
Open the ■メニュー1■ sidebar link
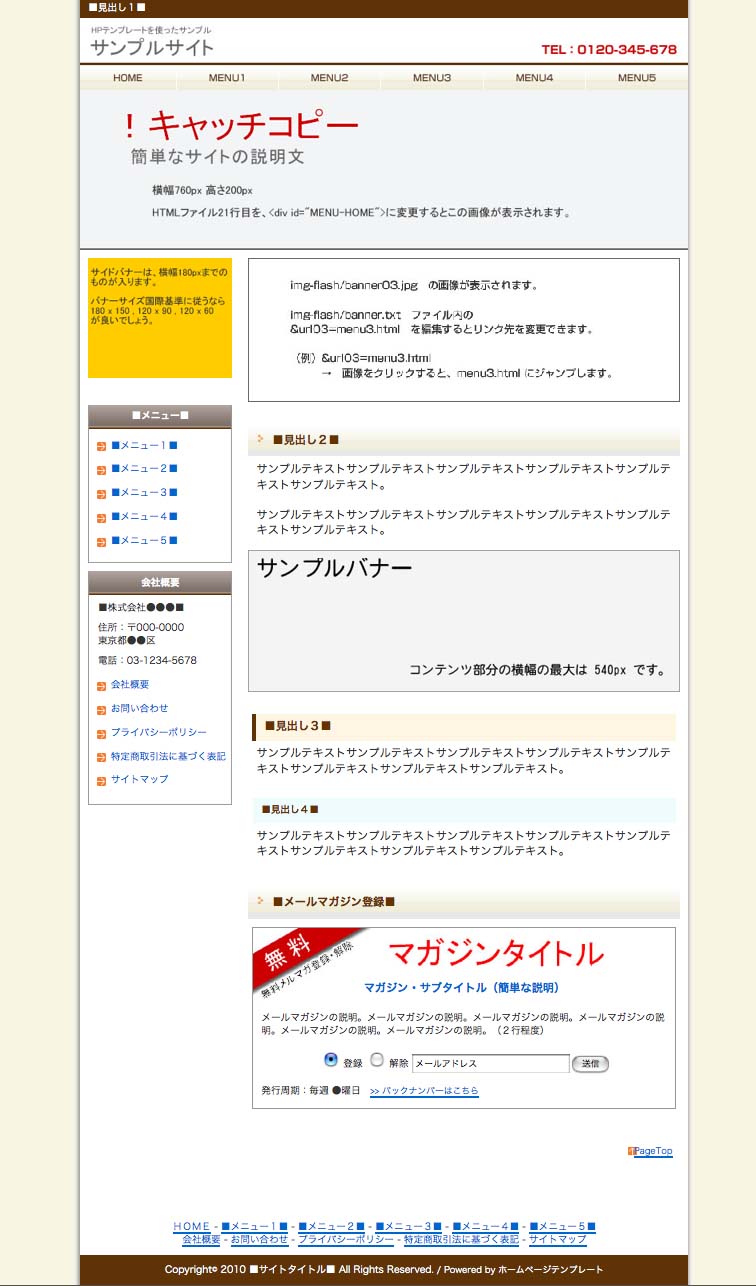(x=144, y=445)
